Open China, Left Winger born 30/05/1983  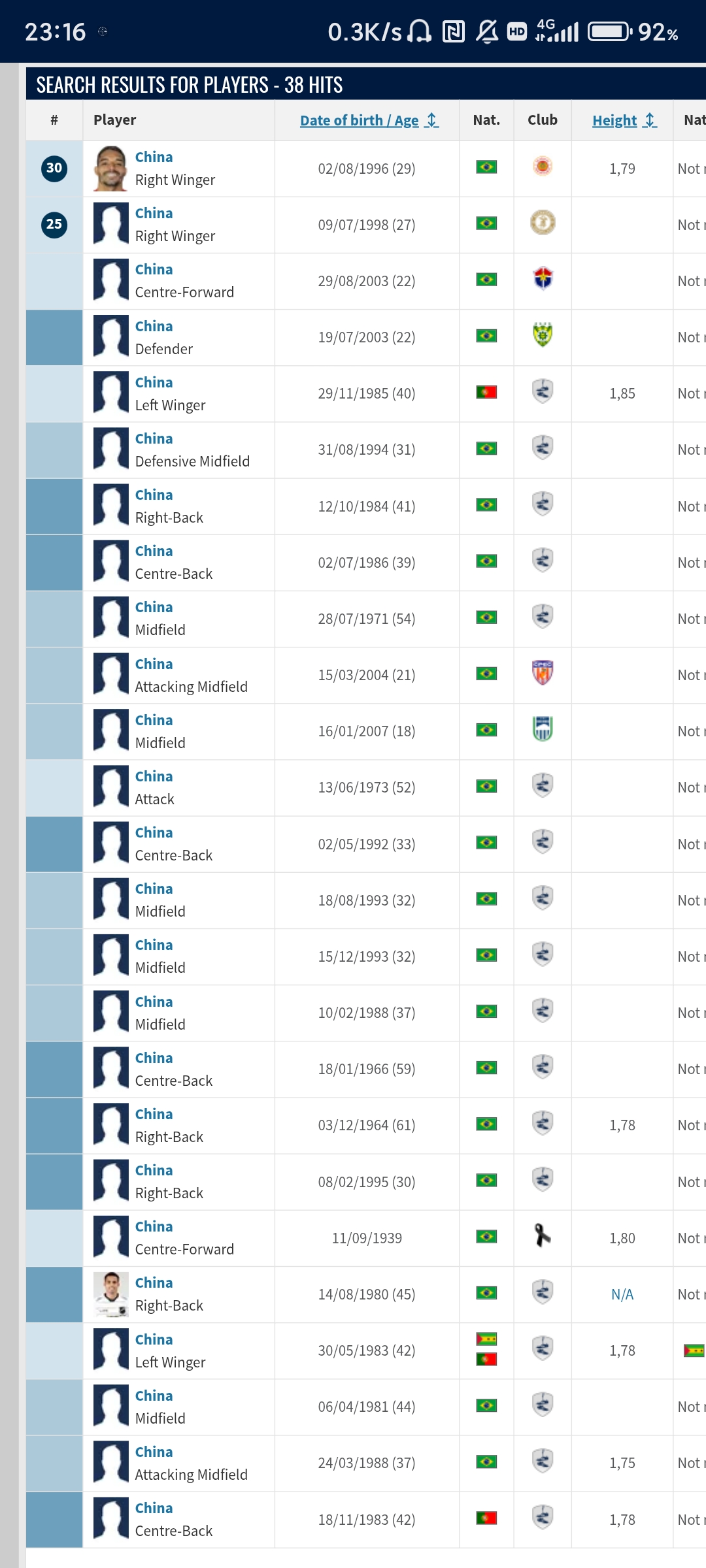154,1339
